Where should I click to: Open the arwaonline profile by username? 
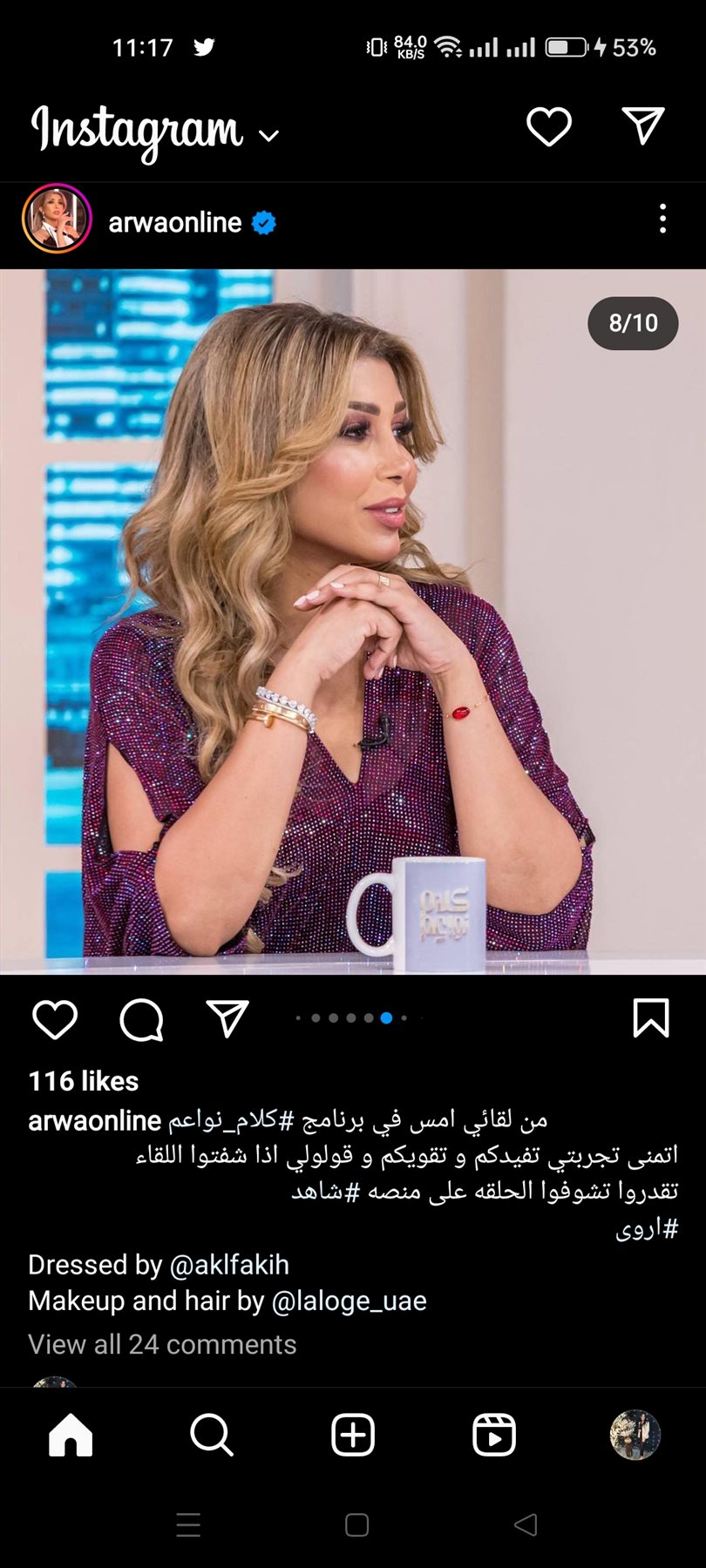174,223
